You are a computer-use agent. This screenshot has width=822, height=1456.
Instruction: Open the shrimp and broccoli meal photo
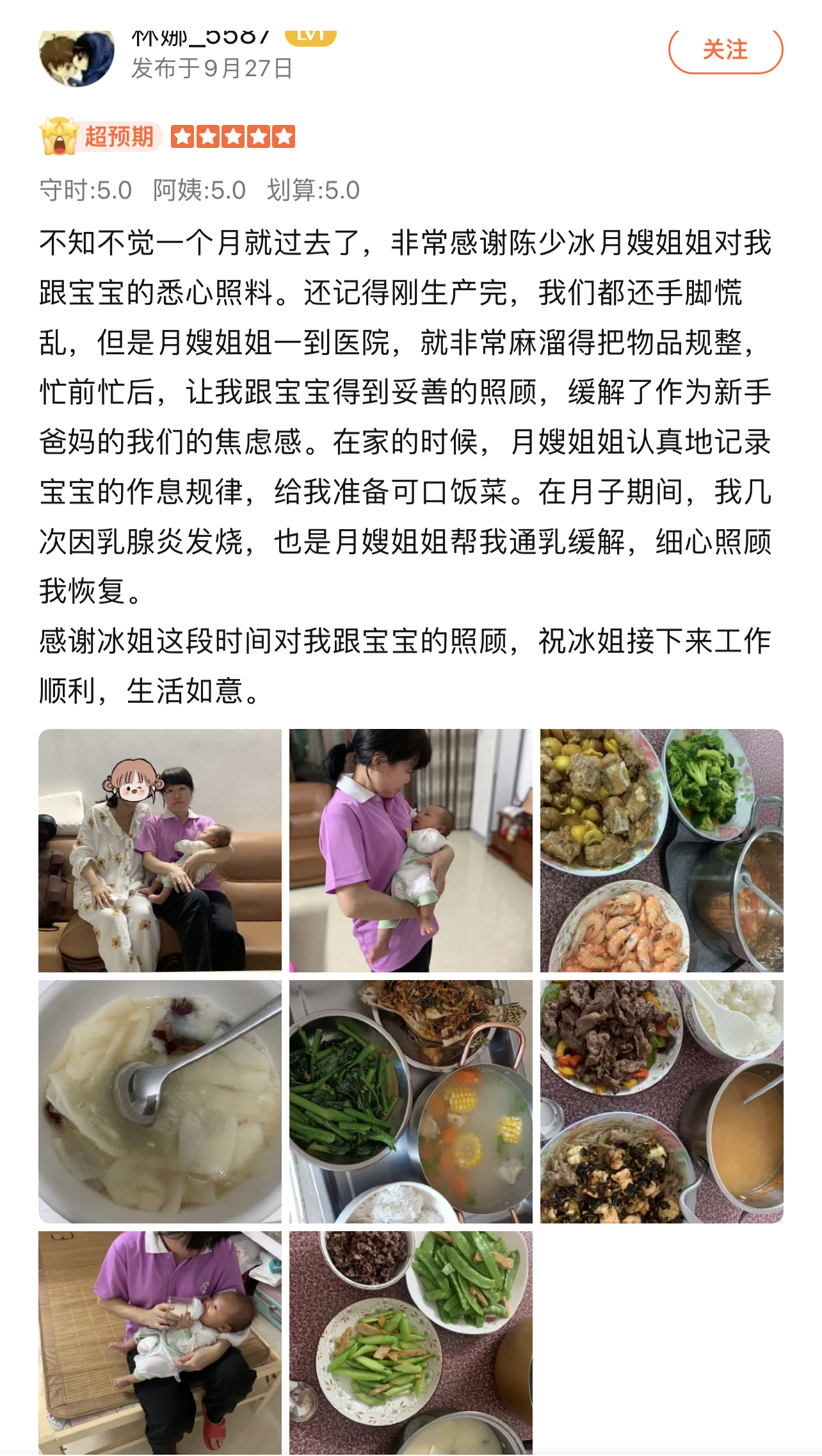661,850
